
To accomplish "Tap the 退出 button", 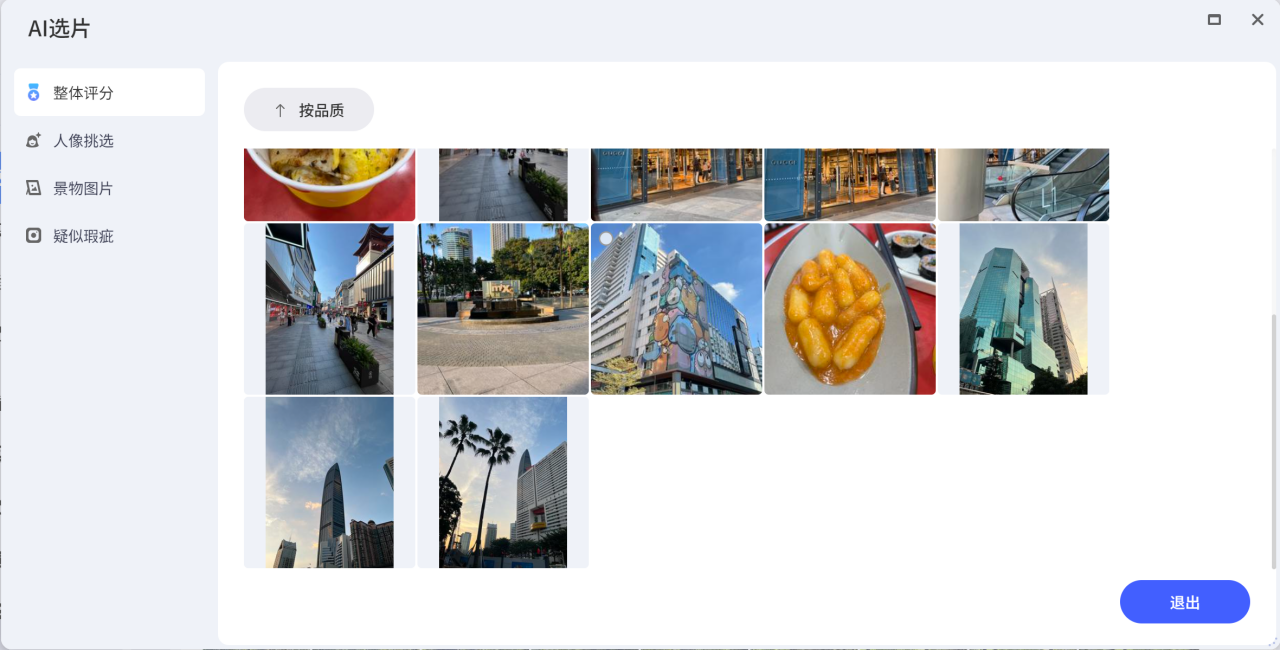I will pos(1184,602).
